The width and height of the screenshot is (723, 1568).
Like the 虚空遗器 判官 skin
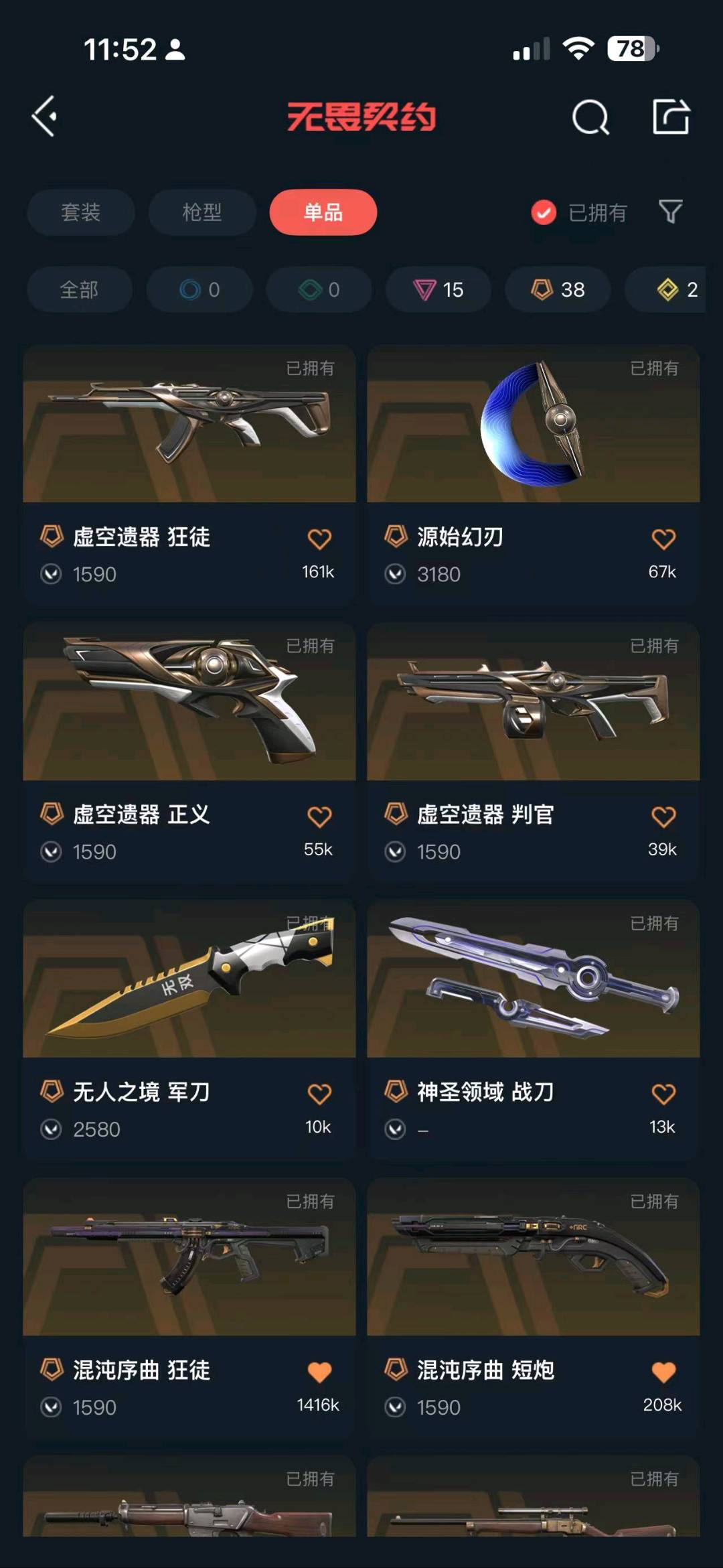click(x=663, y=816)
